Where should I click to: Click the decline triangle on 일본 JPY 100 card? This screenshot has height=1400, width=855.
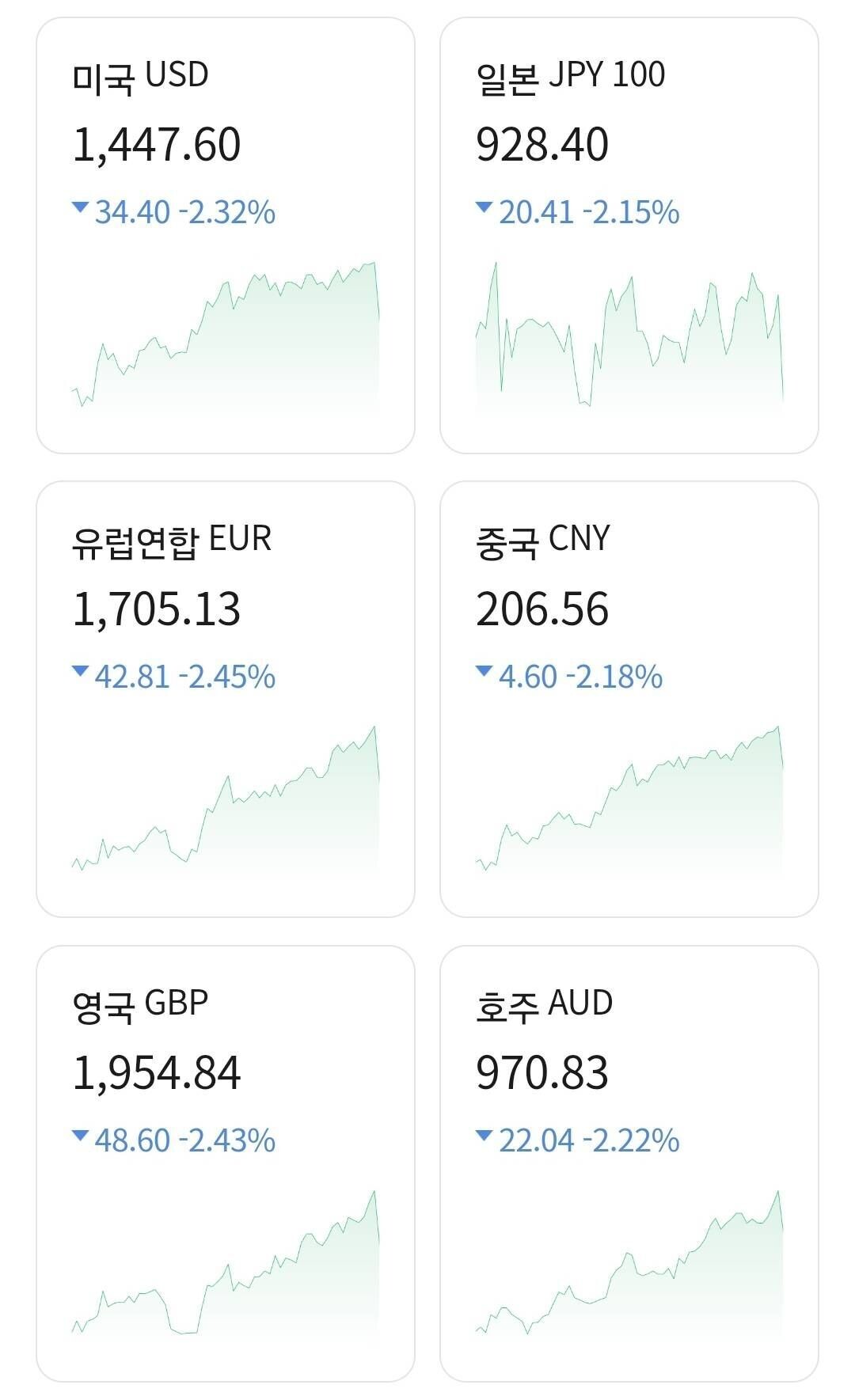point(484,212)
